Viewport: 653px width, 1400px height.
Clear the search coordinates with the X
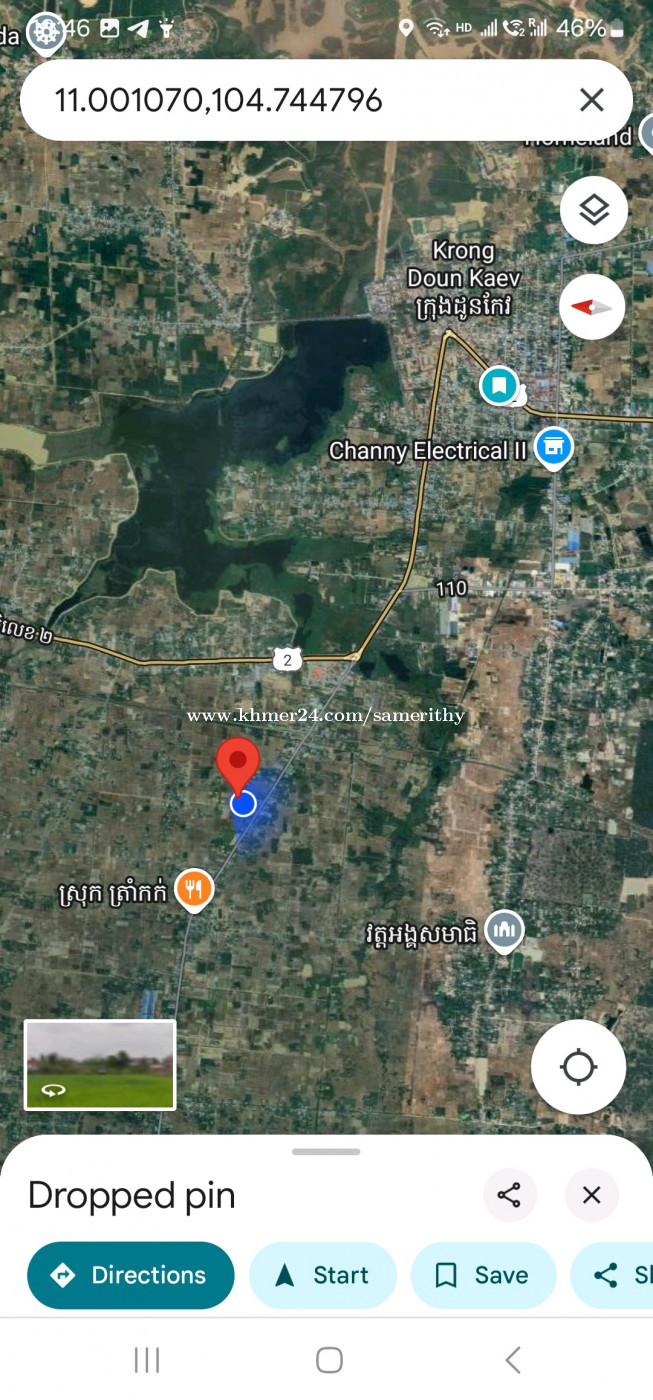click(592, 100)
